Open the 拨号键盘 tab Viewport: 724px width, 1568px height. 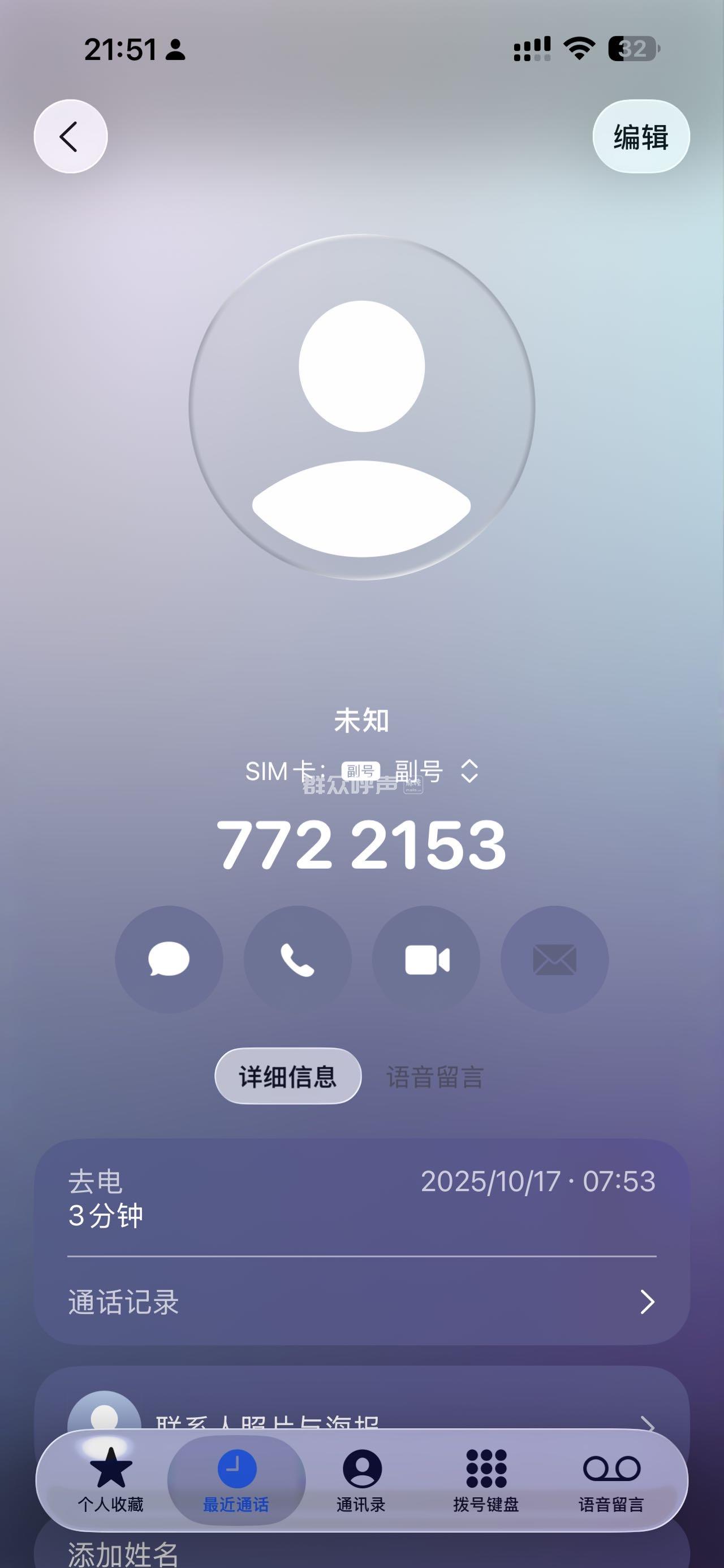pyautogui.click(x=486, y=1479)
